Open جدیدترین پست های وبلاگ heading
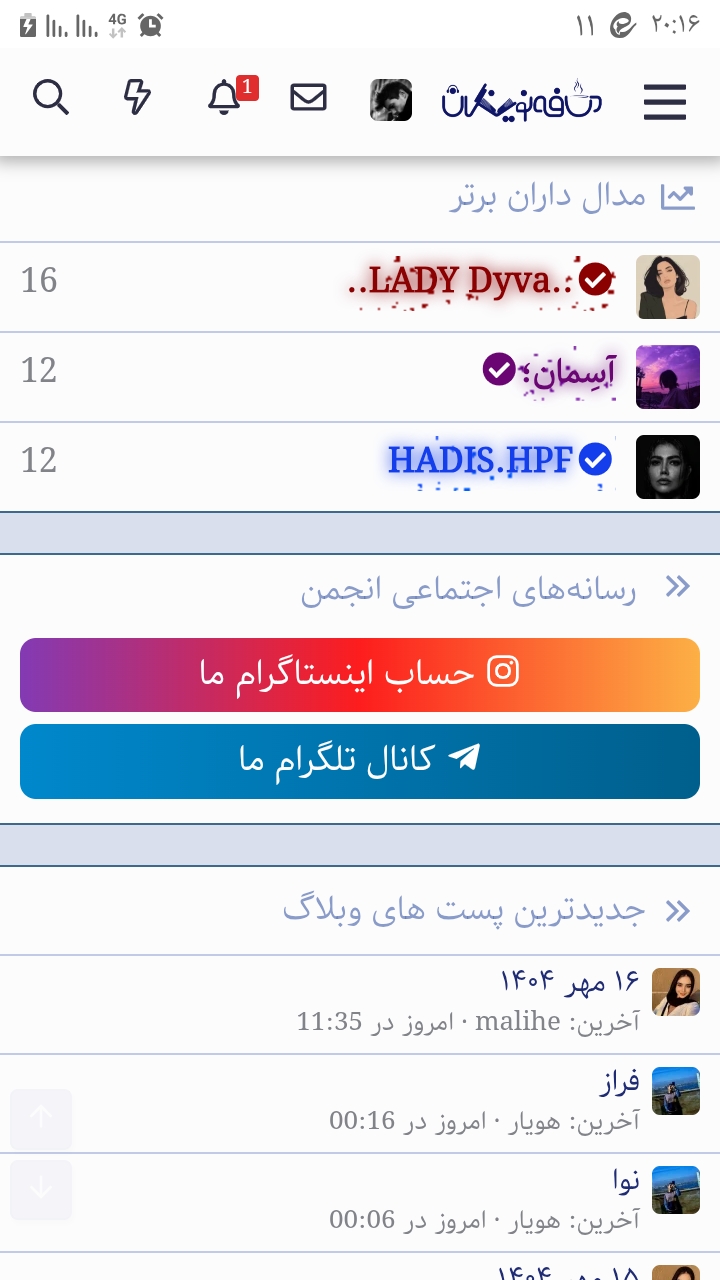 coord(464,910)
